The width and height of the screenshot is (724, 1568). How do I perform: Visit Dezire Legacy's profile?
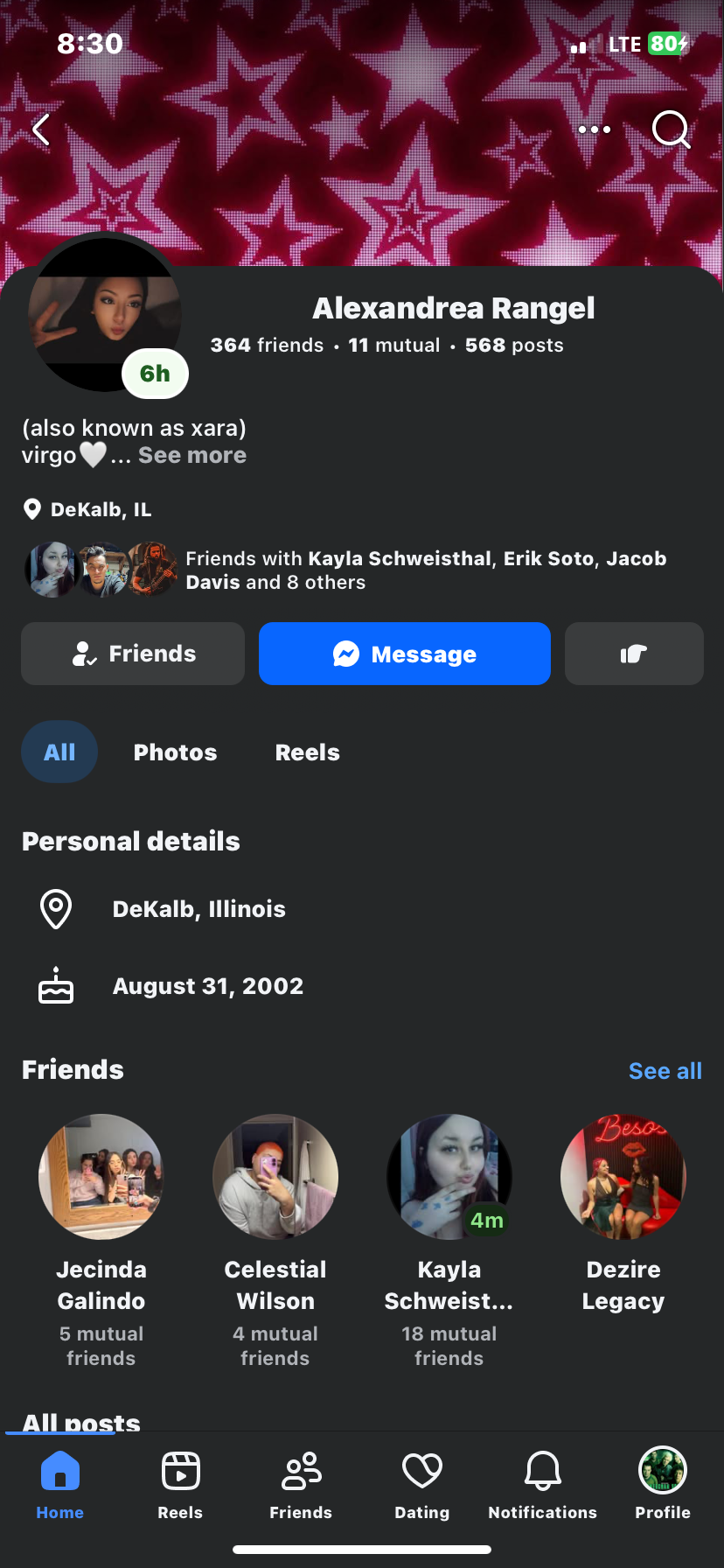(x=623, y=1177)
